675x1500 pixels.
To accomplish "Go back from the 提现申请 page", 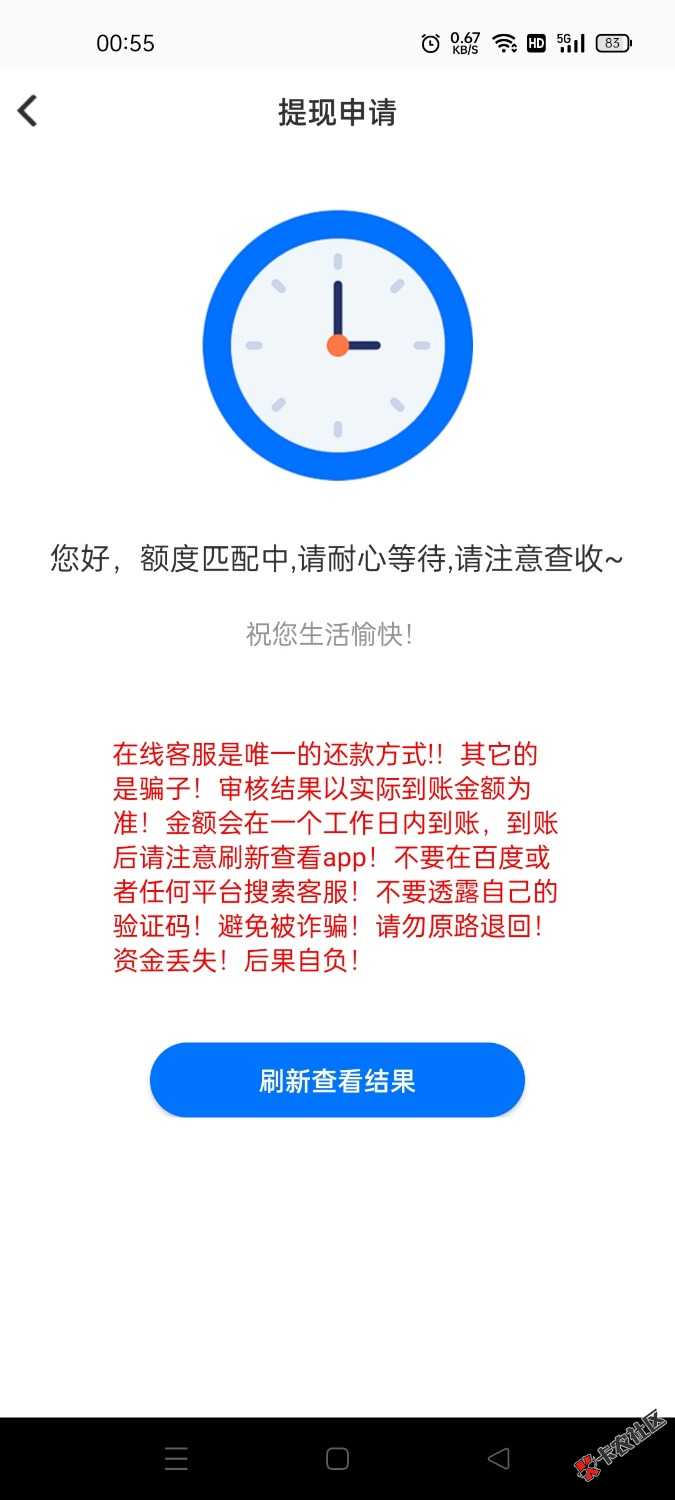I will 28,111.
